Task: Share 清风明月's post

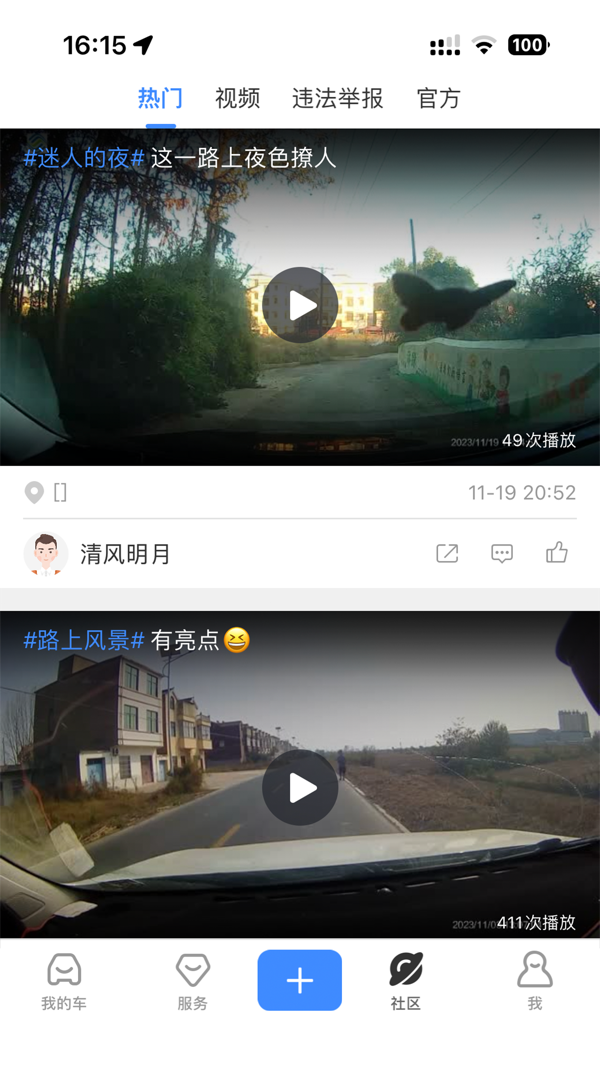Action: (447, 553)
